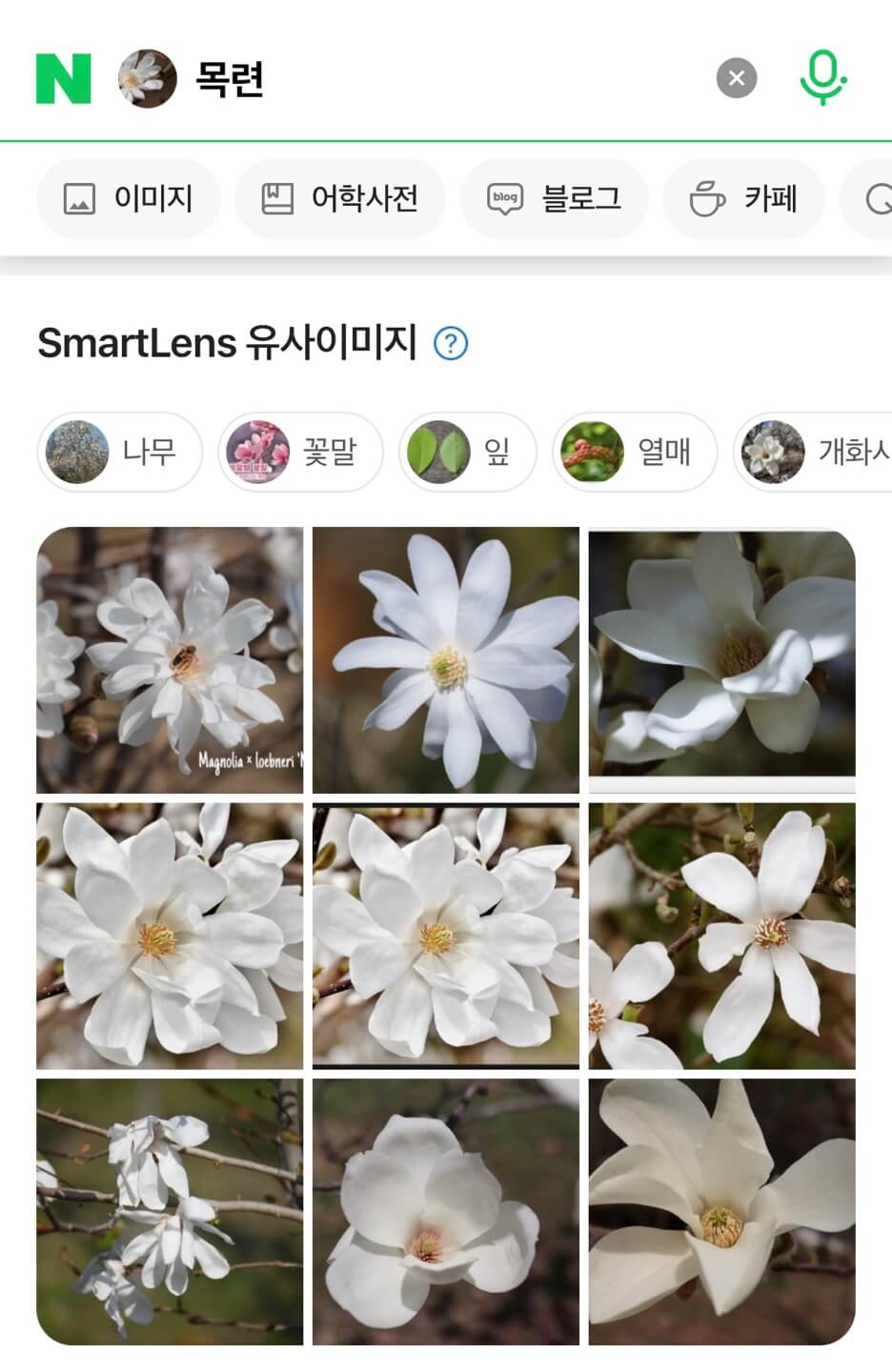Tap the microphone voice search icon
Image resolution: width=892 pixels, height=1372 pixels.
click(x=821, y=76)
